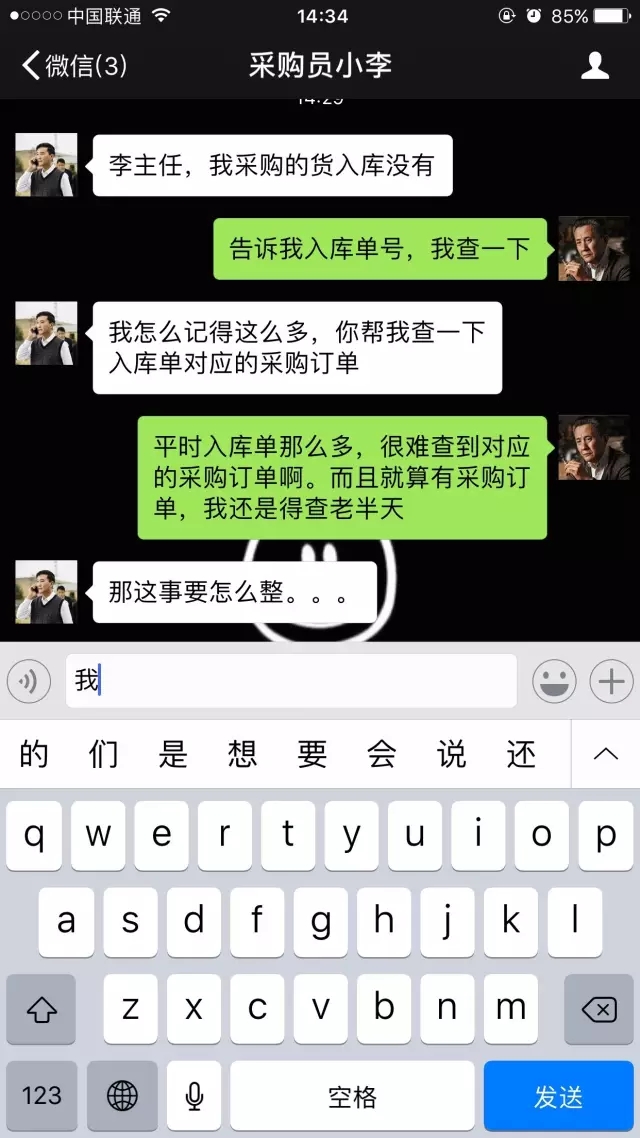This screenshot has width=640, height=1138.
Task: Go back to the 微信 chat list
Action: click(72, 66)
